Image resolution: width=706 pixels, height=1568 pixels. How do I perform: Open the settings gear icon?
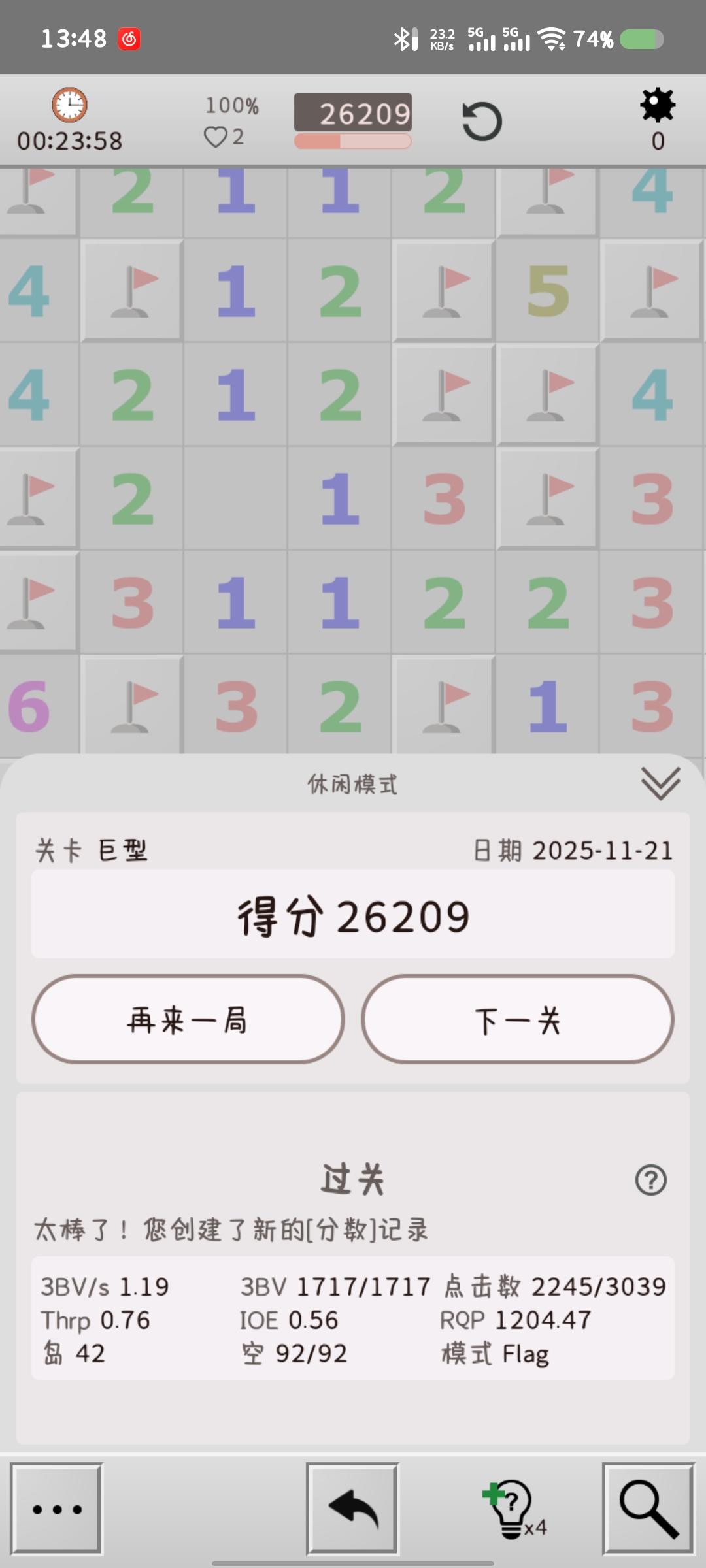(x=657, y=106)
